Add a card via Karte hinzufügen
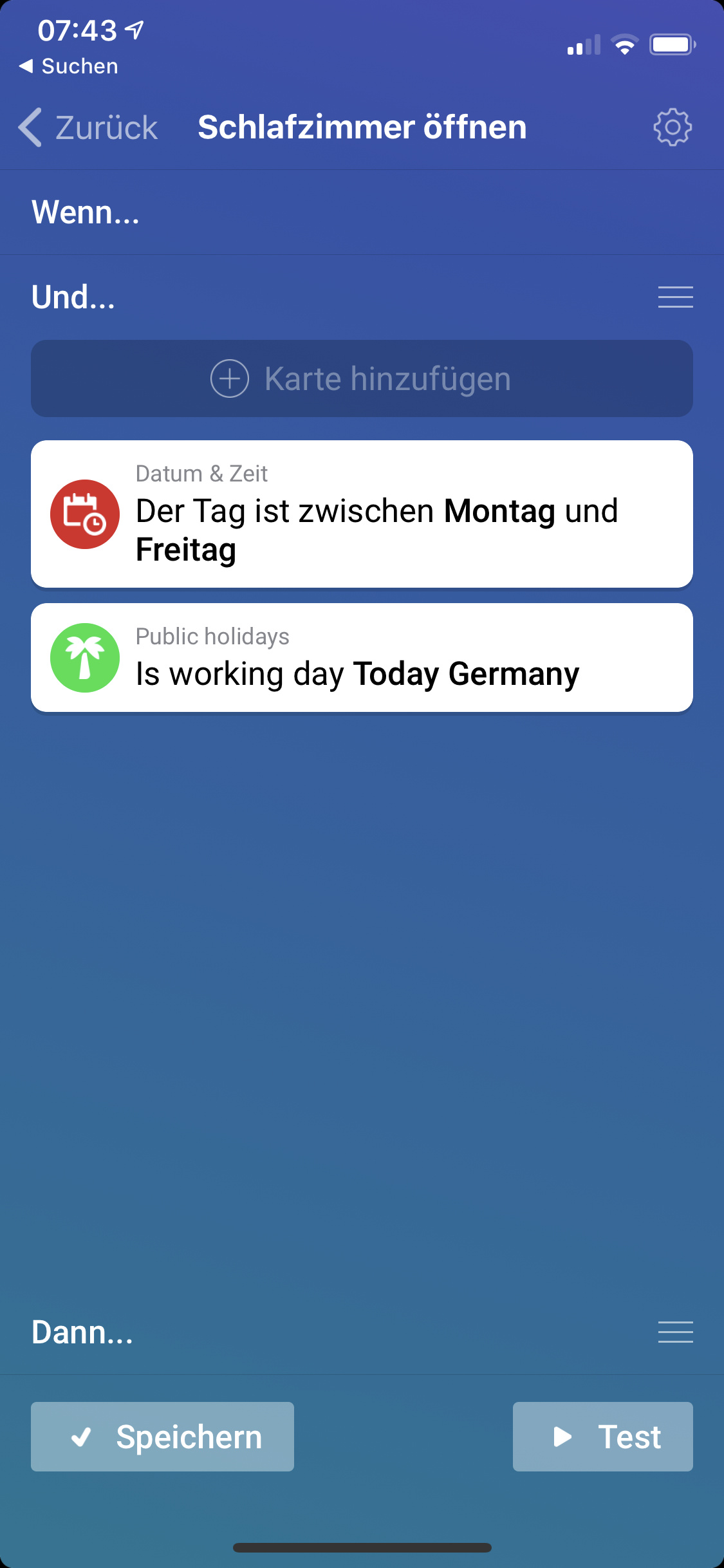724x1568 pixels. pyautogui.click(x=362, y=378)
